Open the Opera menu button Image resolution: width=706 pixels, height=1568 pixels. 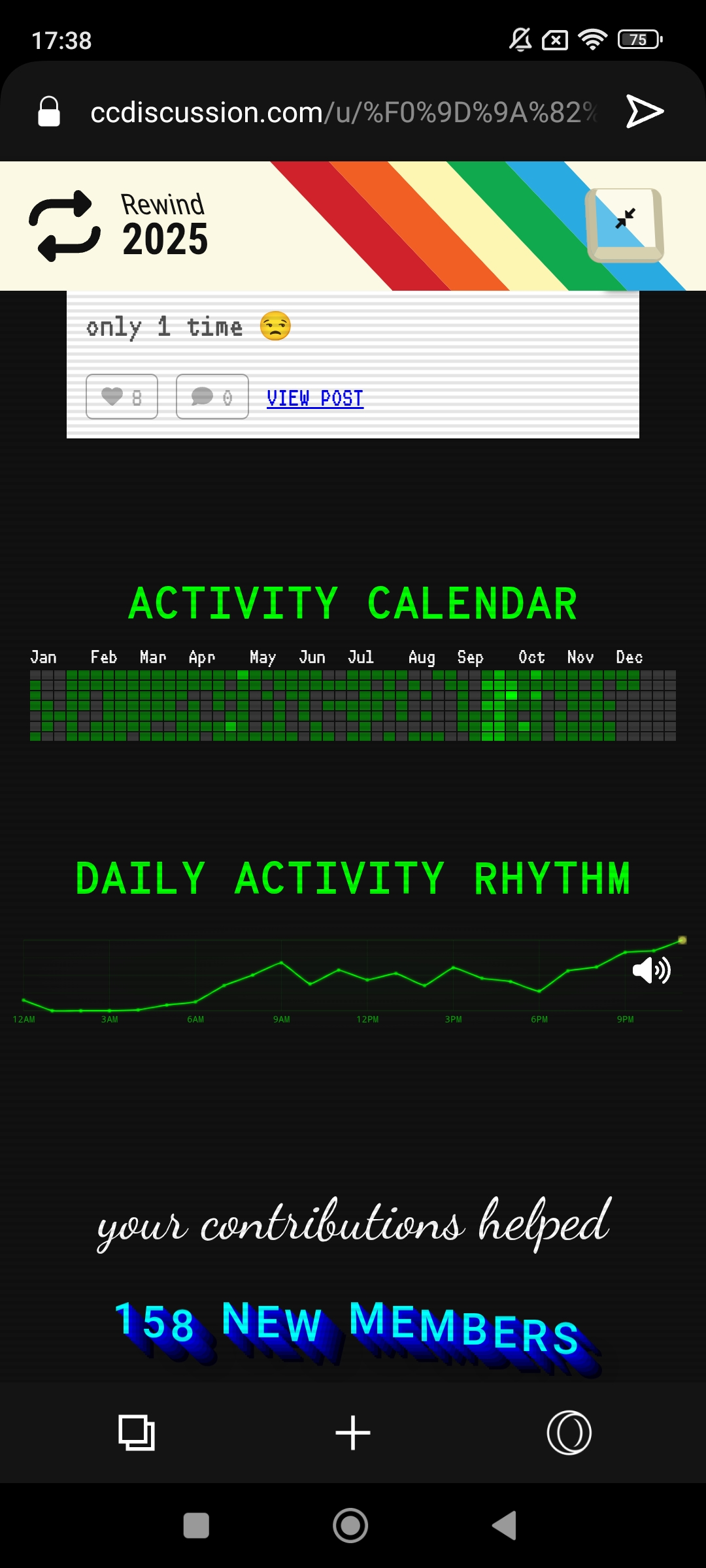[x=569, y=1433]
